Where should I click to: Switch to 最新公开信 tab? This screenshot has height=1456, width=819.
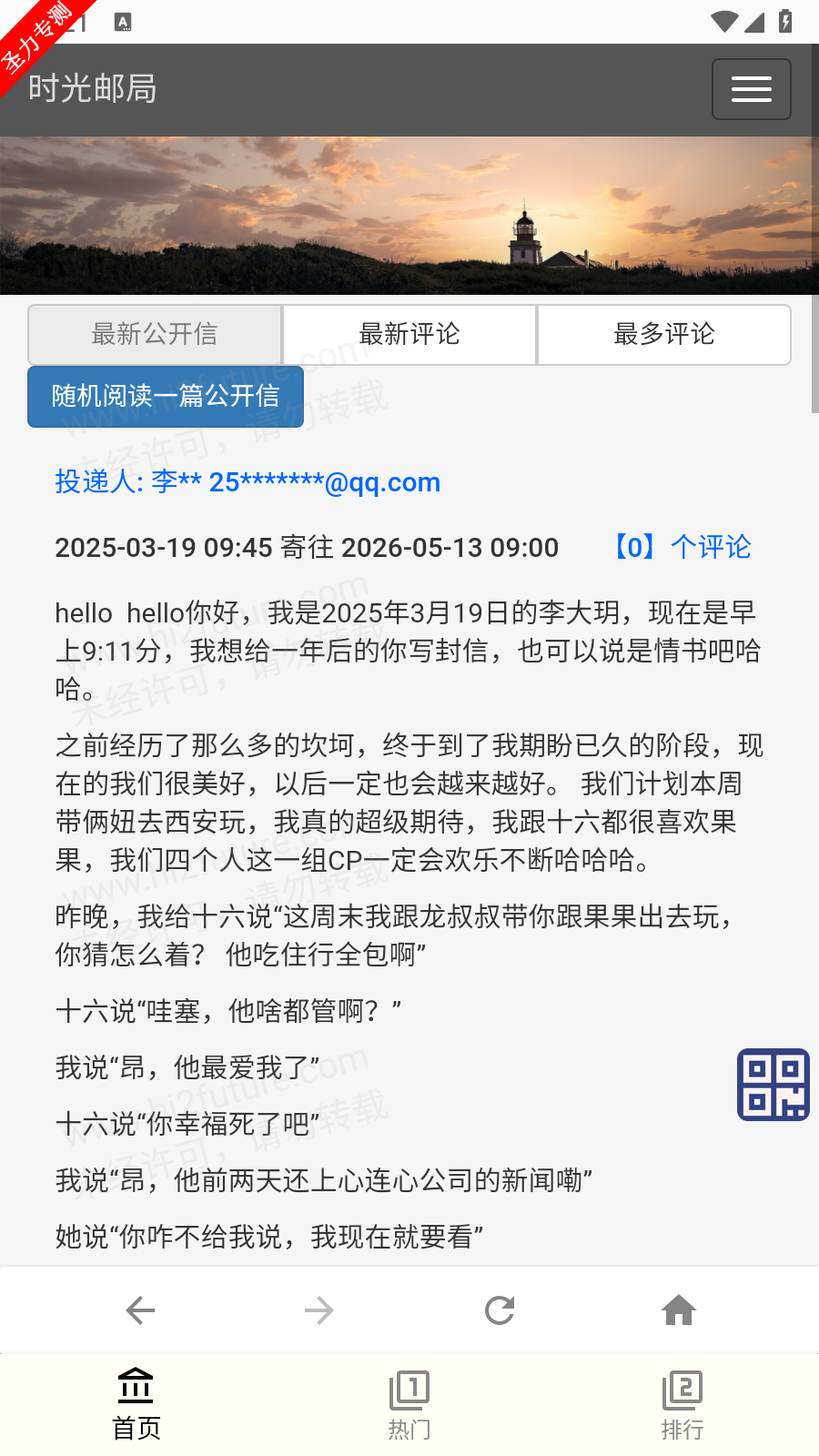[155, 334]
